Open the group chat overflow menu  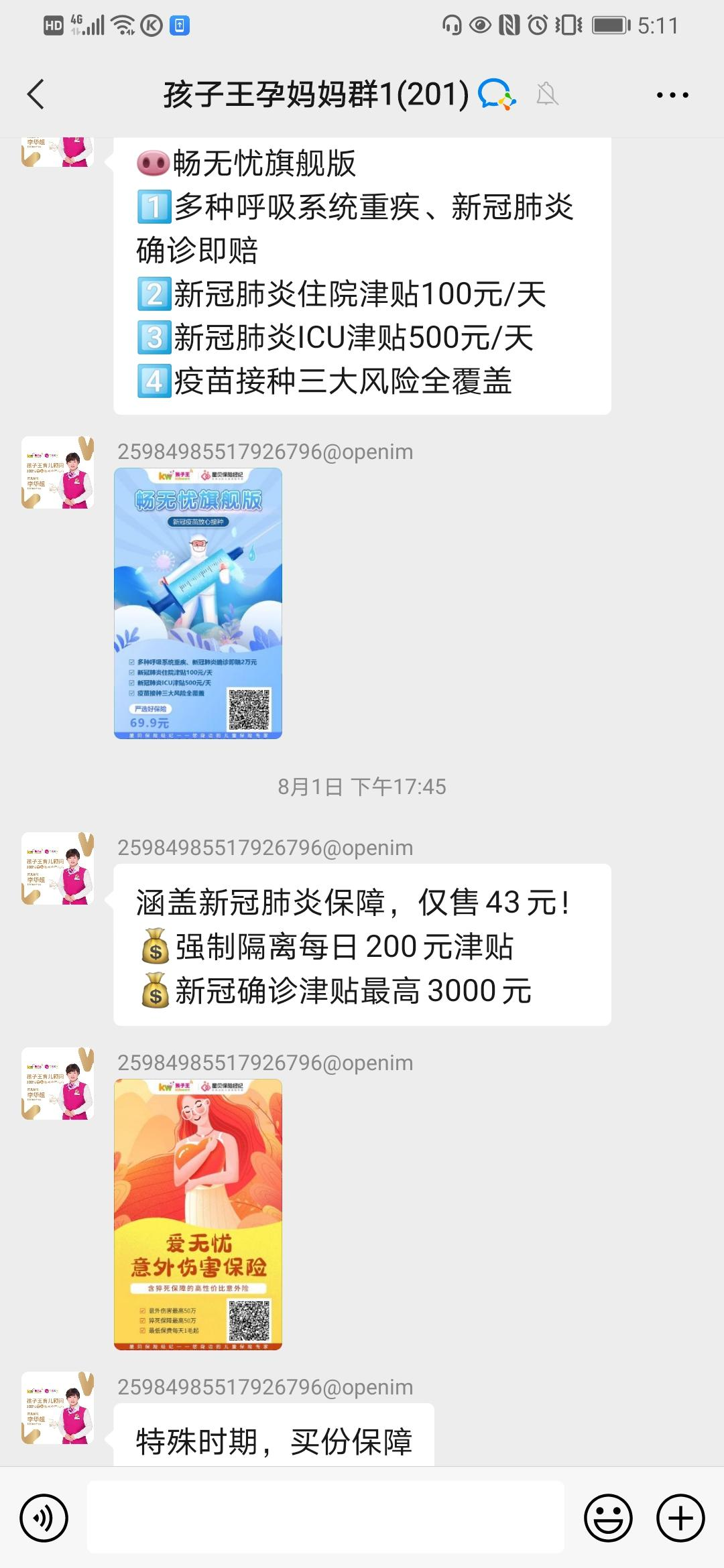672,95
